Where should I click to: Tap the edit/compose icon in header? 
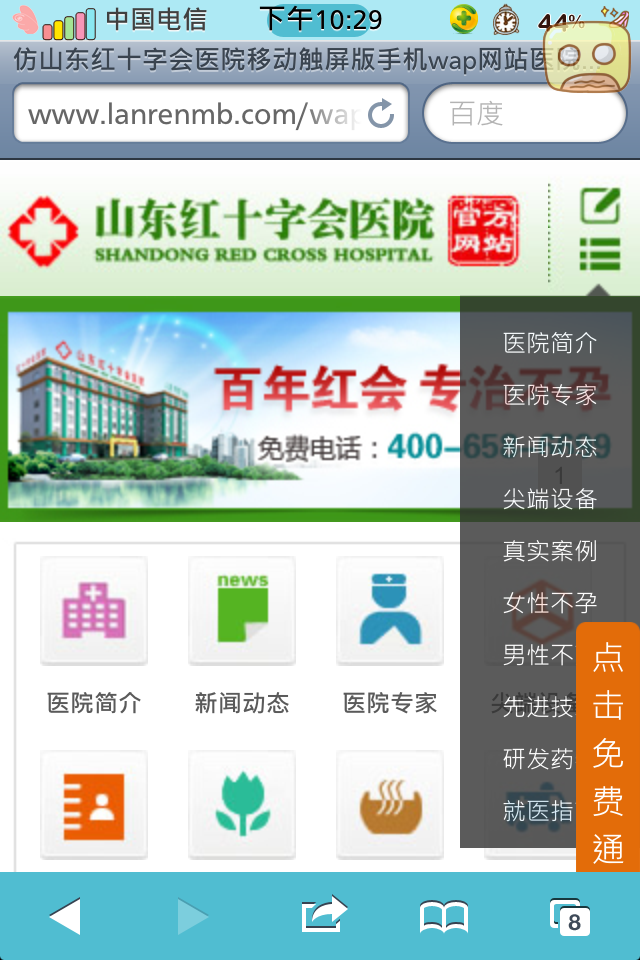point(600,206)
